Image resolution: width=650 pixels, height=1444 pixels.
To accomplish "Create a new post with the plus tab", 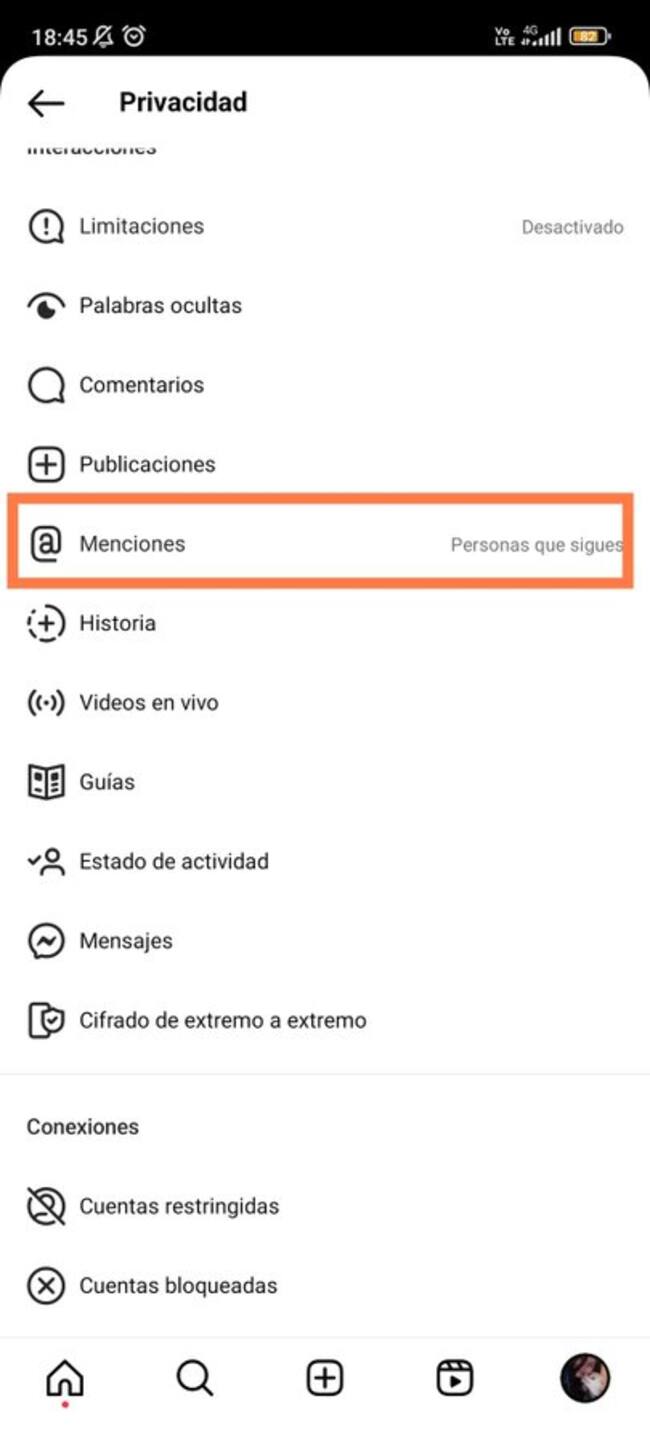I will pyautogui.click(x=324, y=1380).
